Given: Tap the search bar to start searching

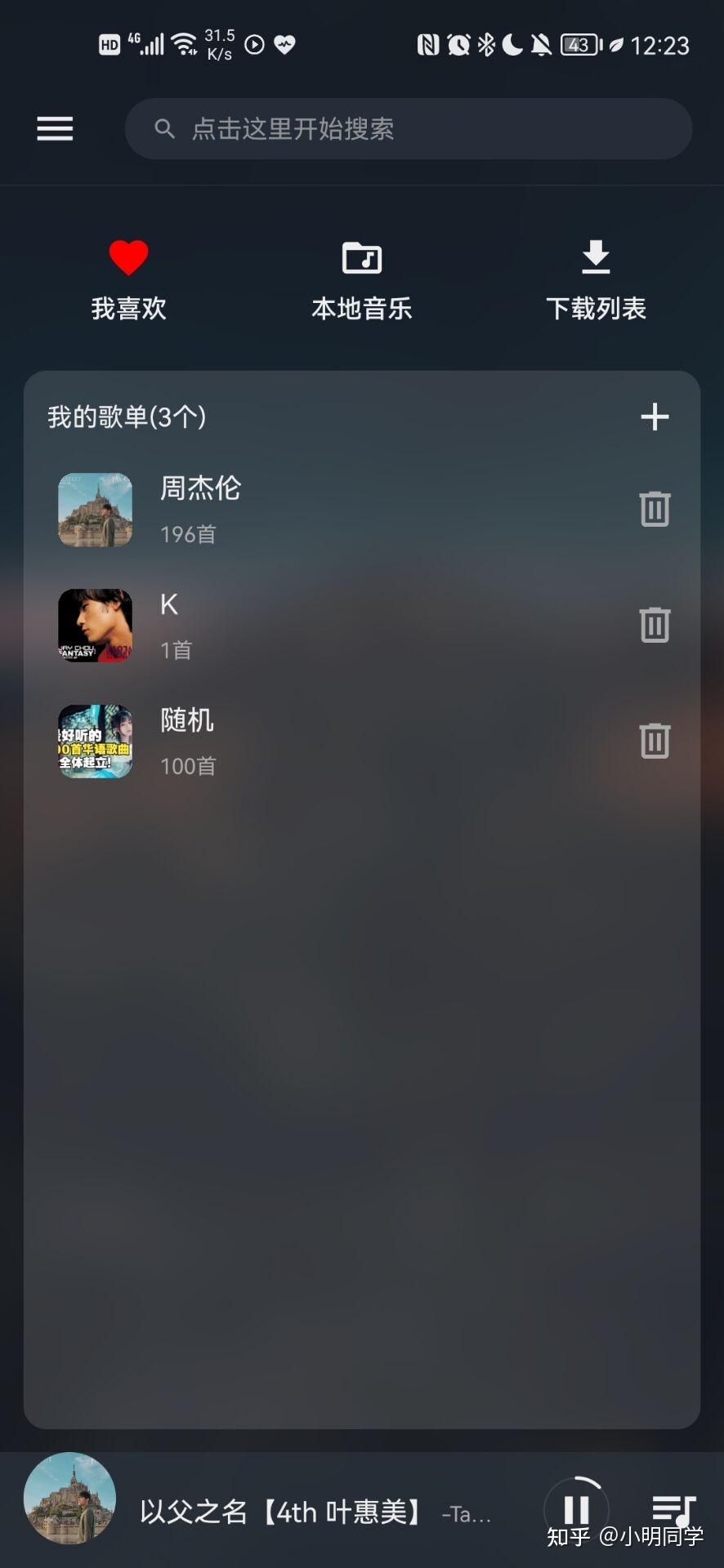Looking at the screenshot, I should (408, 128).
